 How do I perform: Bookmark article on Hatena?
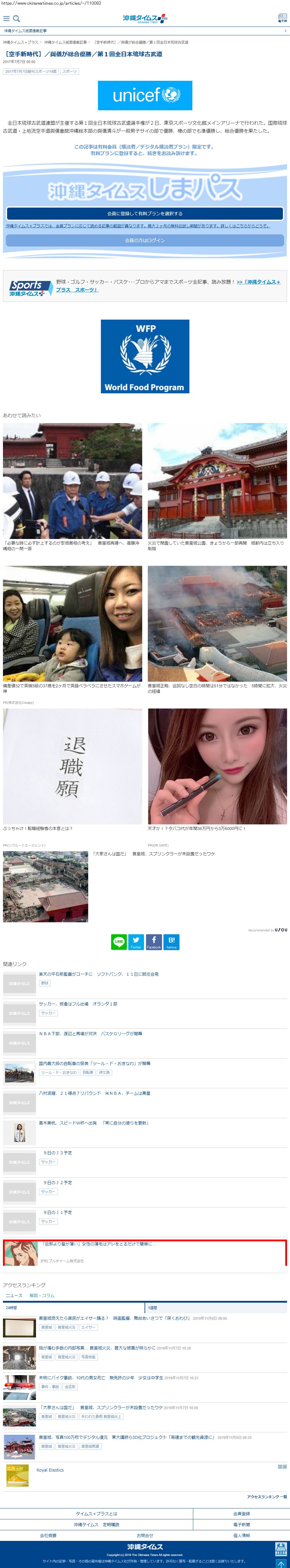click(x=171, y=942)
